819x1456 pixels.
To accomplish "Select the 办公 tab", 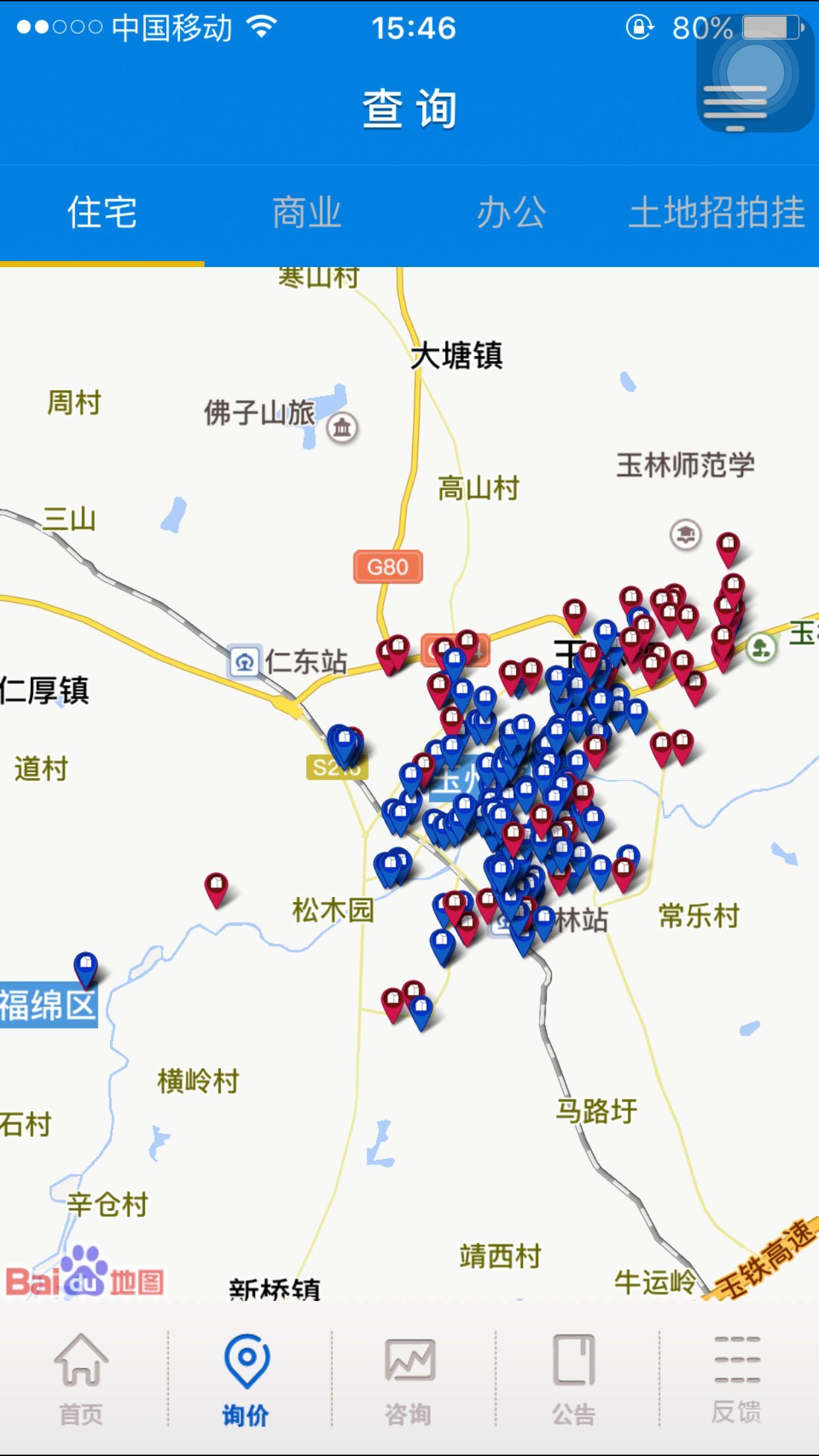I will click(511, 214).
